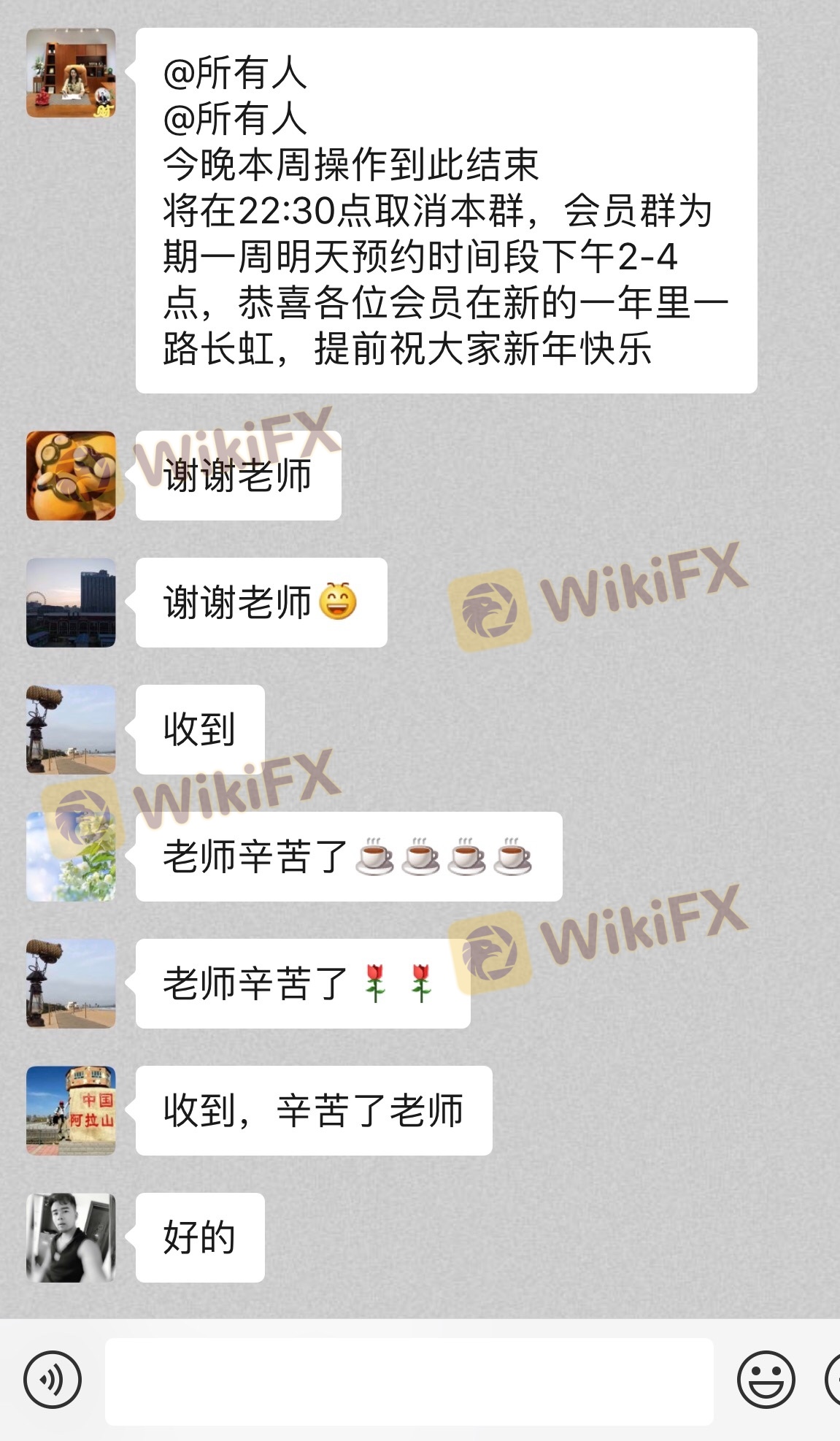
Task: Open avatar next to the coffee cups message
Action: coord(71,856)
